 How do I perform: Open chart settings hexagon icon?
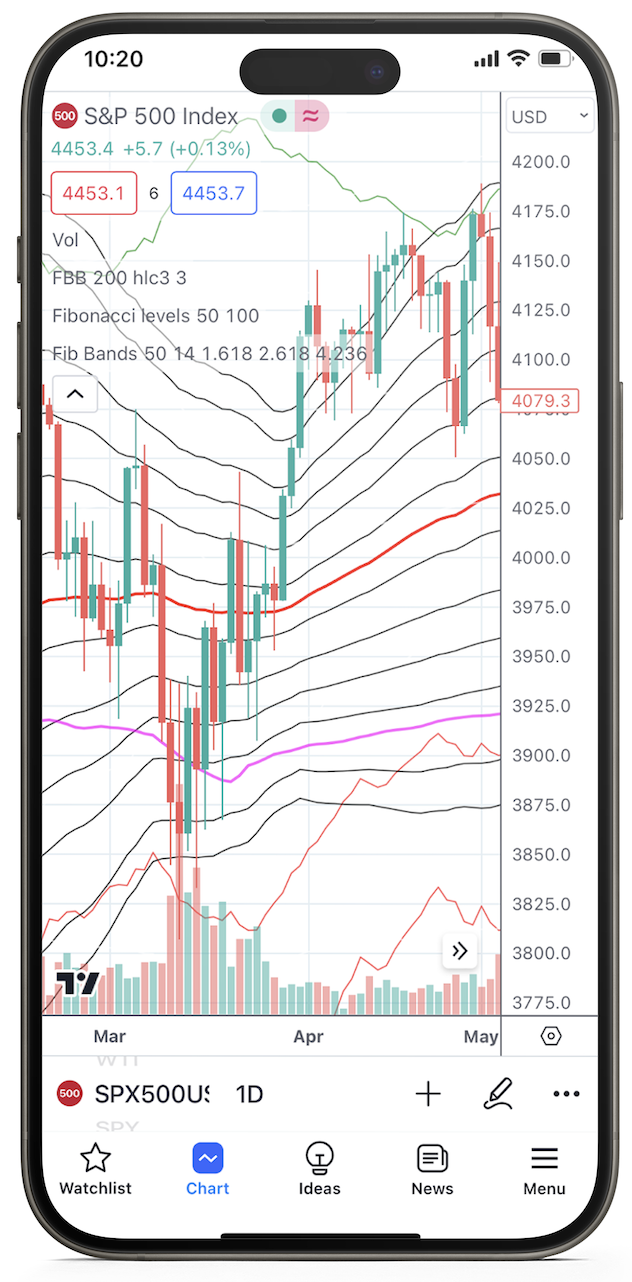551,1036
